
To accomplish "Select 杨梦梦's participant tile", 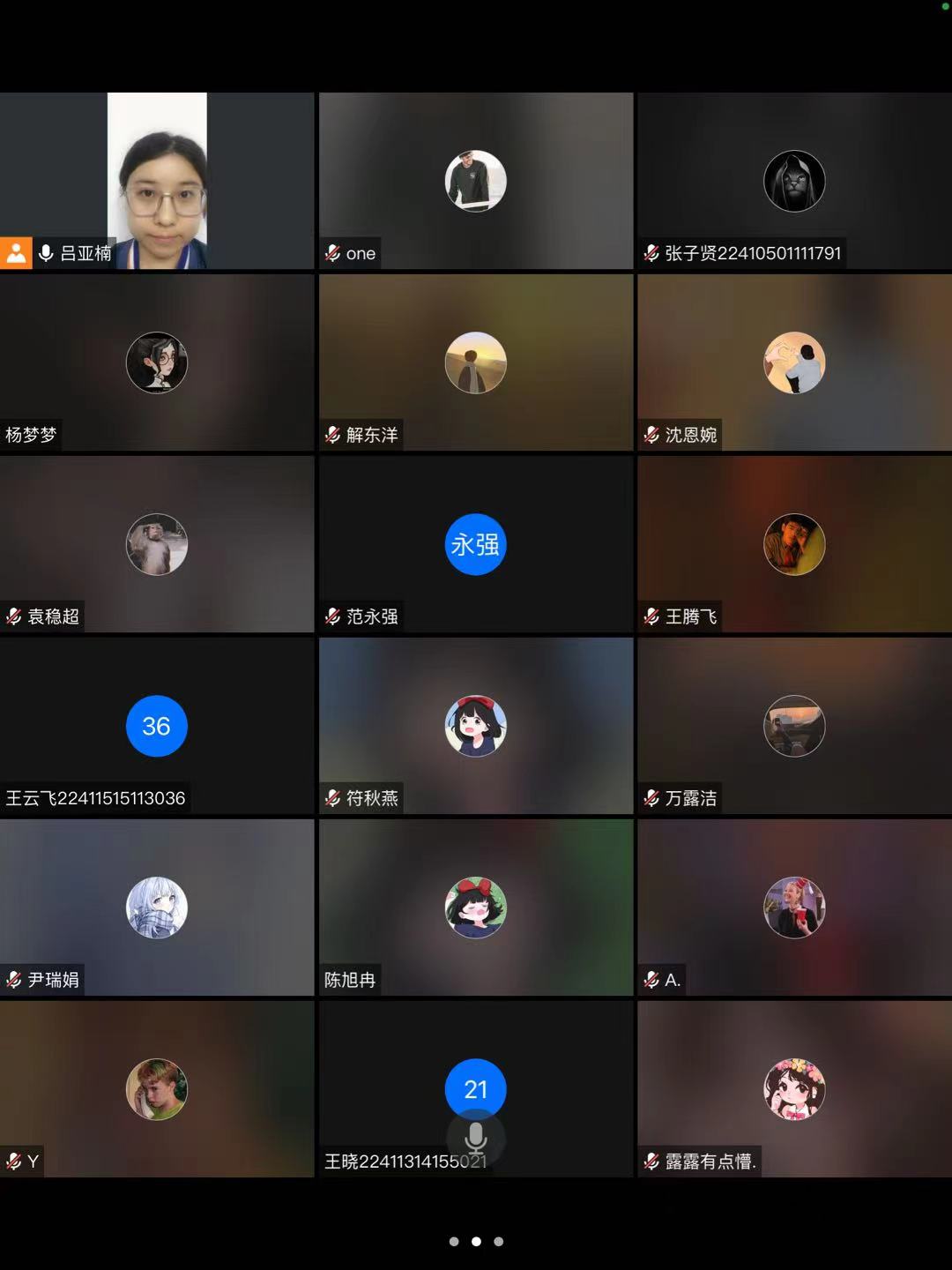I will coord(157,362).
